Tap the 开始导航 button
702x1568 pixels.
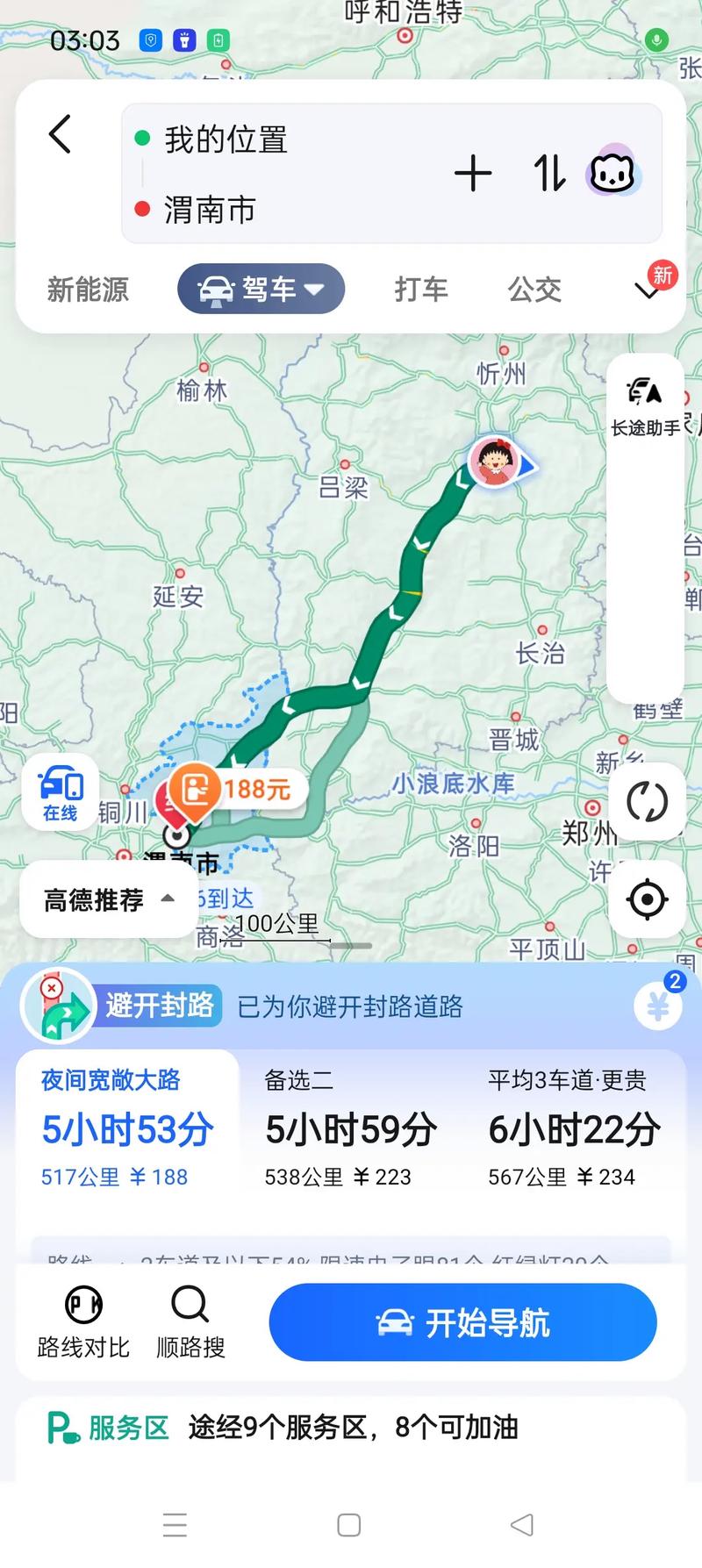tap(462, 1323)
